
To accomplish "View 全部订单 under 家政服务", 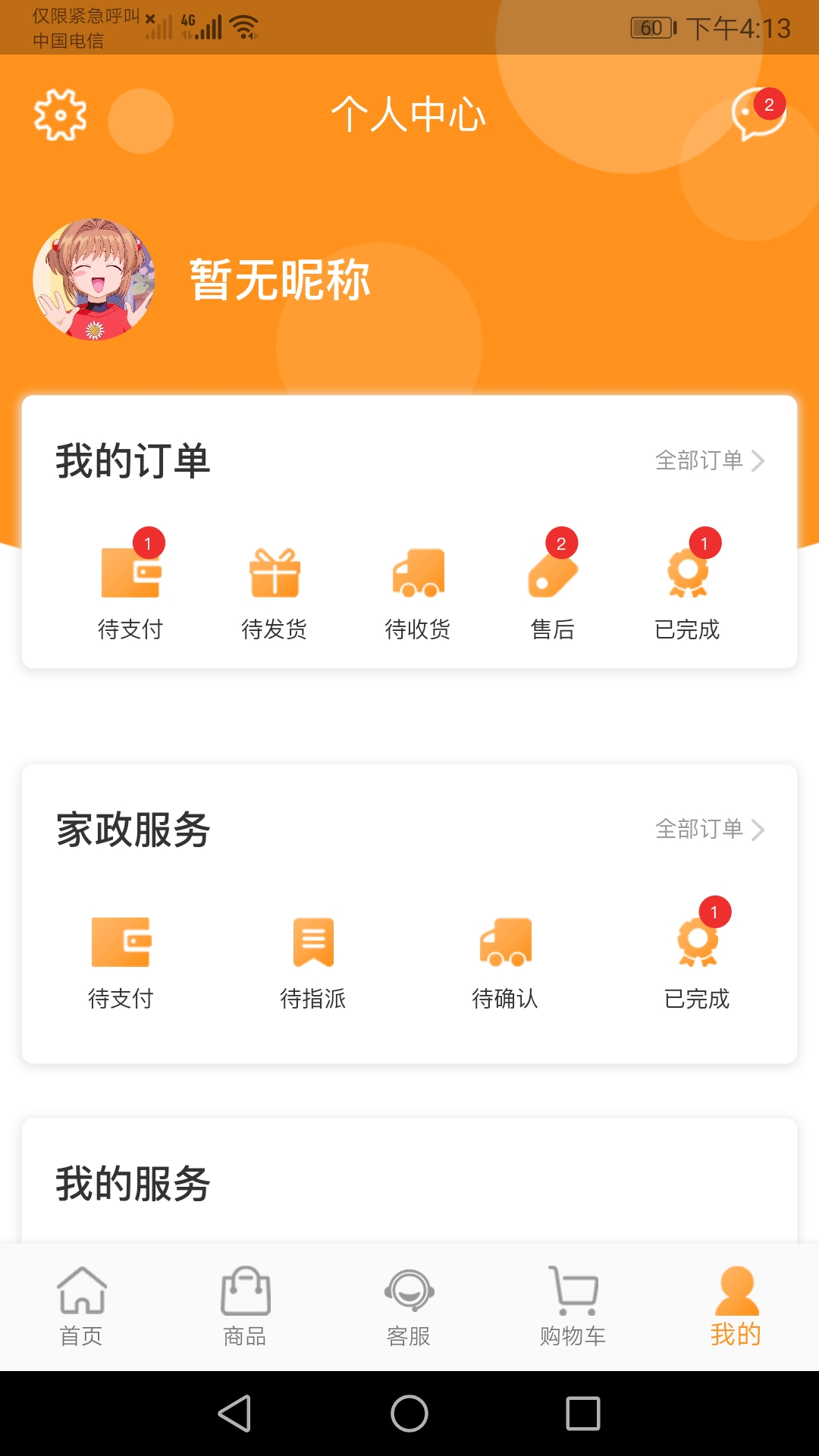I will click(709, 829).
